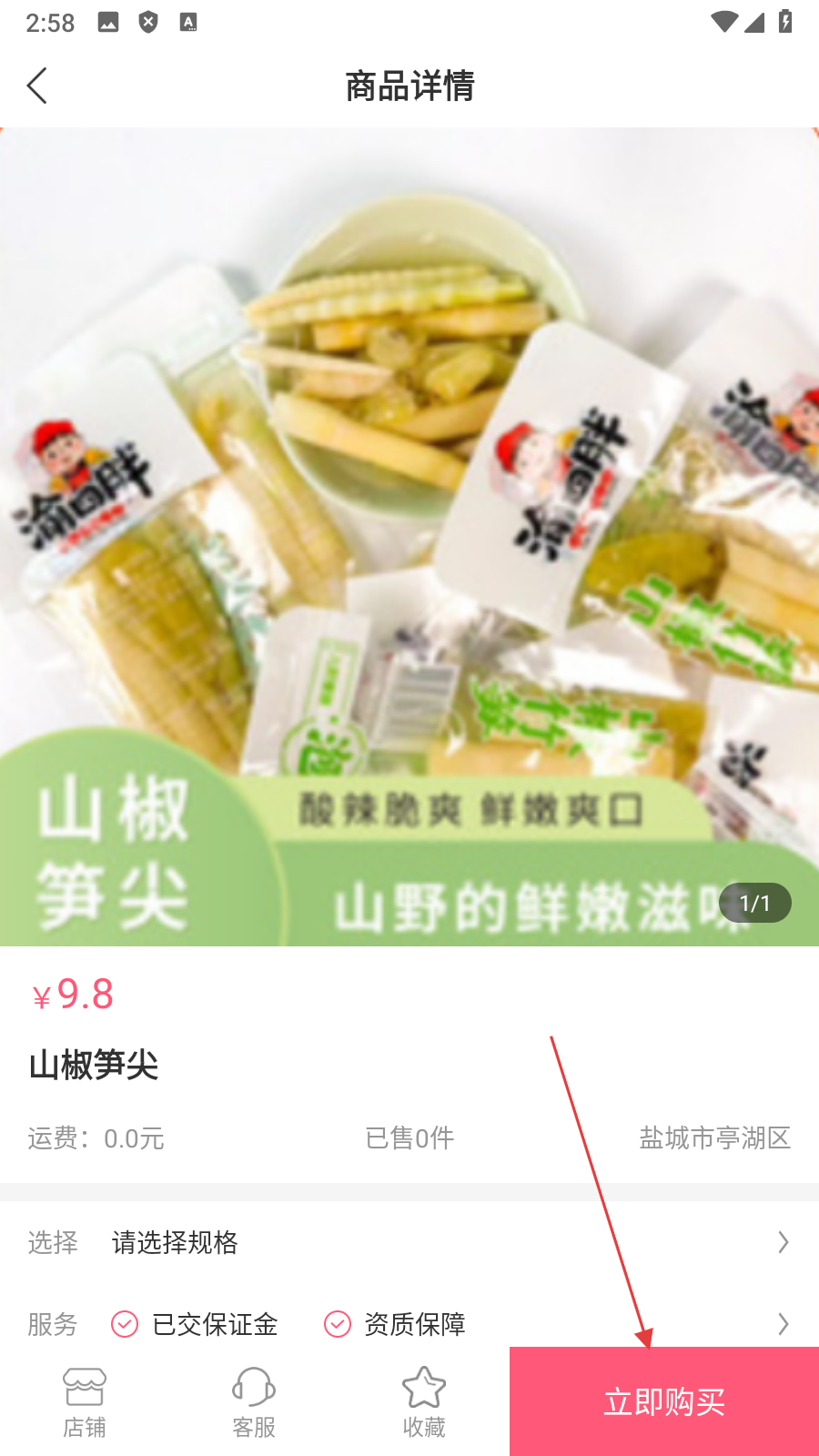
Task: Expand the 服务 guarantees row
Action: point(409,1324)
